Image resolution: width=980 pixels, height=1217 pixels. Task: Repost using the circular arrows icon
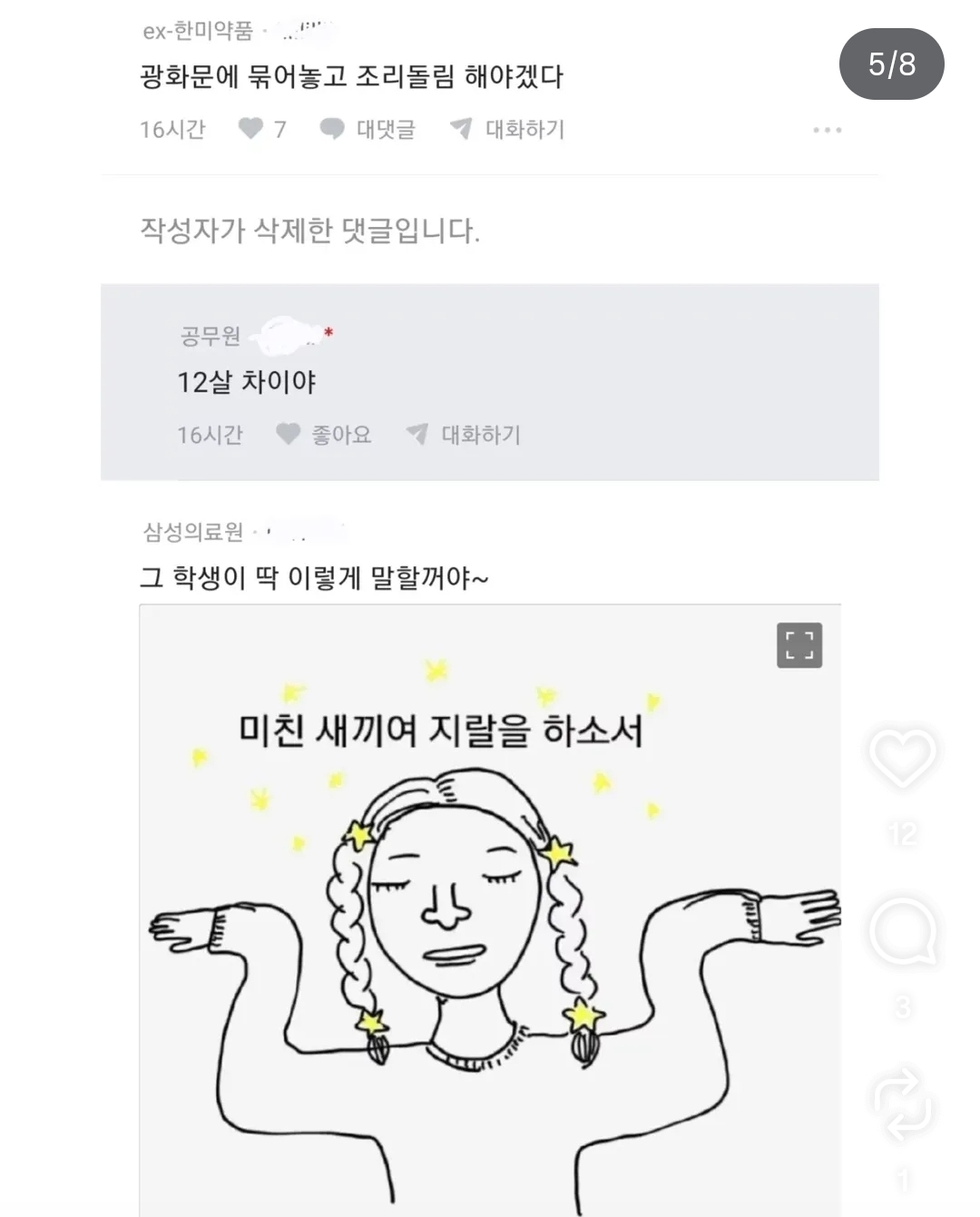tap(902, 1104)
